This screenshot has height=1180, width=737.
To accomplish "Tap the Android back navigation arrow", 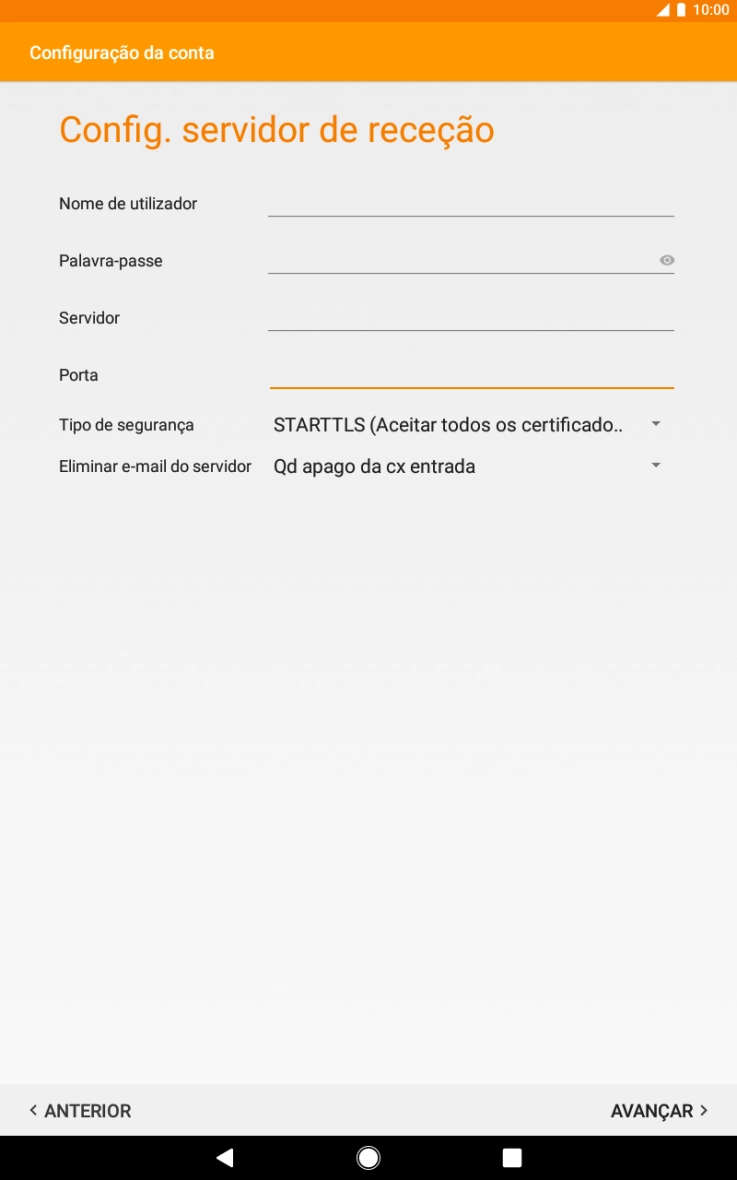I will (x=224, y=1157).
